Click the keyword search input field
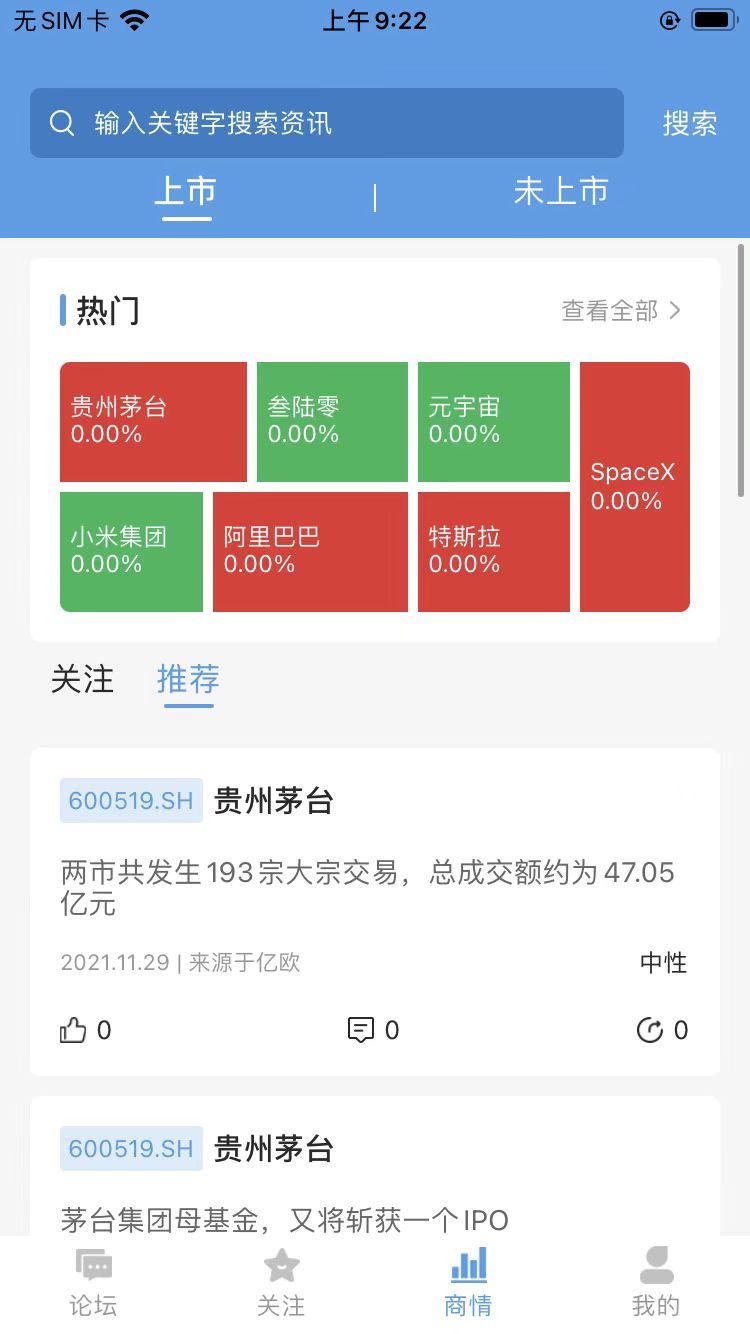 click(x=300, y=123)
